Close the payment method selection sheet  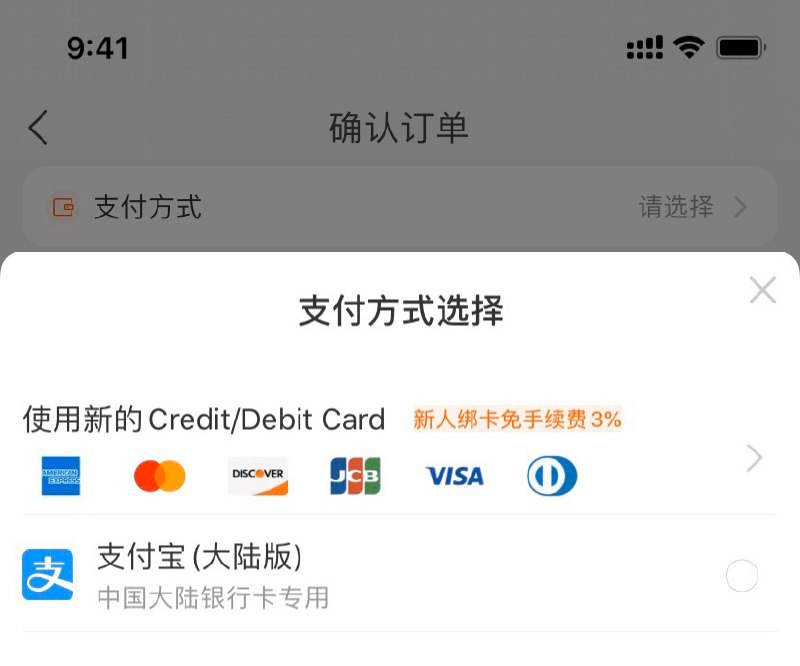[x=763, y=291]
